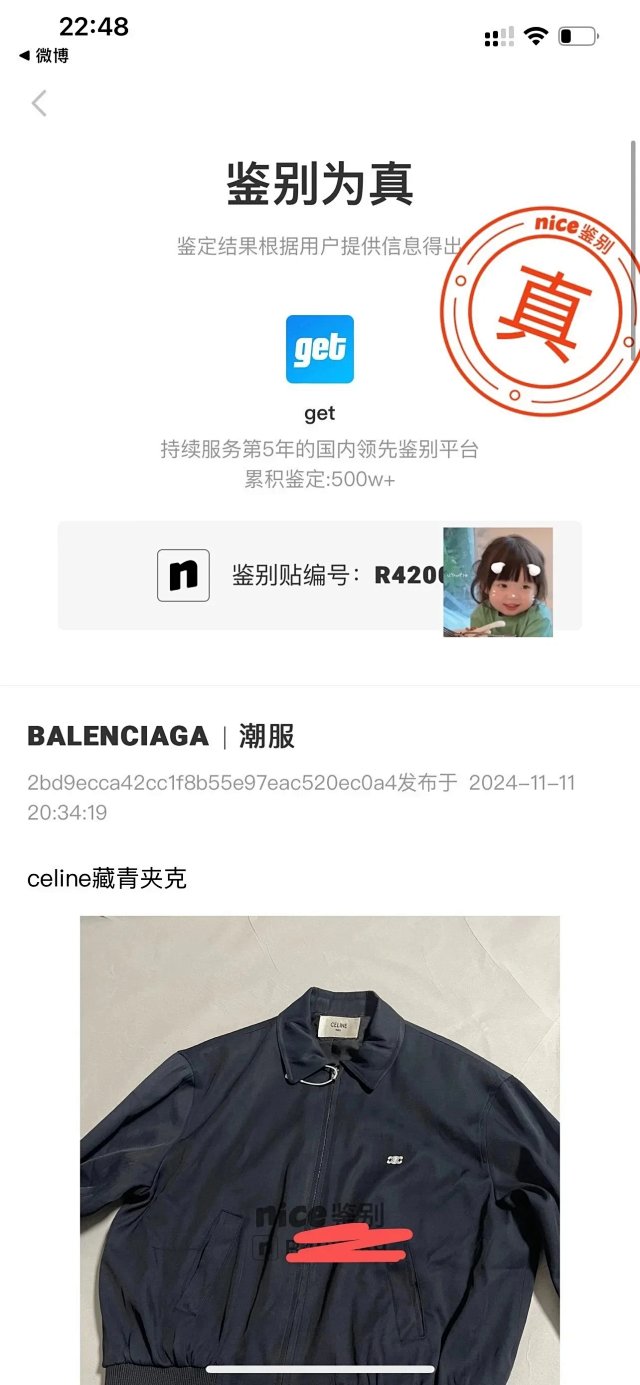This screenshot has width=640, height=1385.
Task: Go back using the top-left chevron
Action: 39,103
